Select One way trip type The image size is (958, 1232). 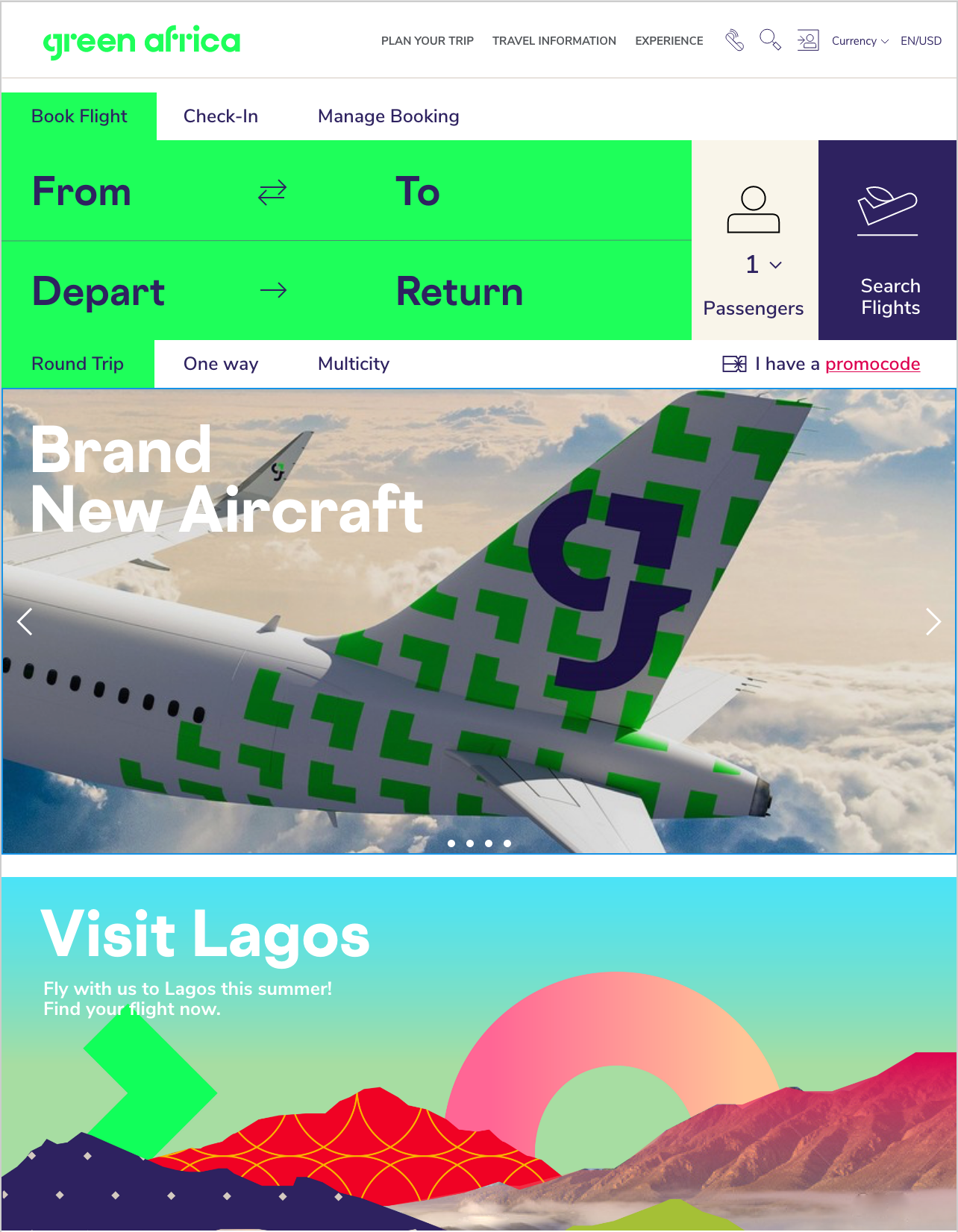coord(220,364)
